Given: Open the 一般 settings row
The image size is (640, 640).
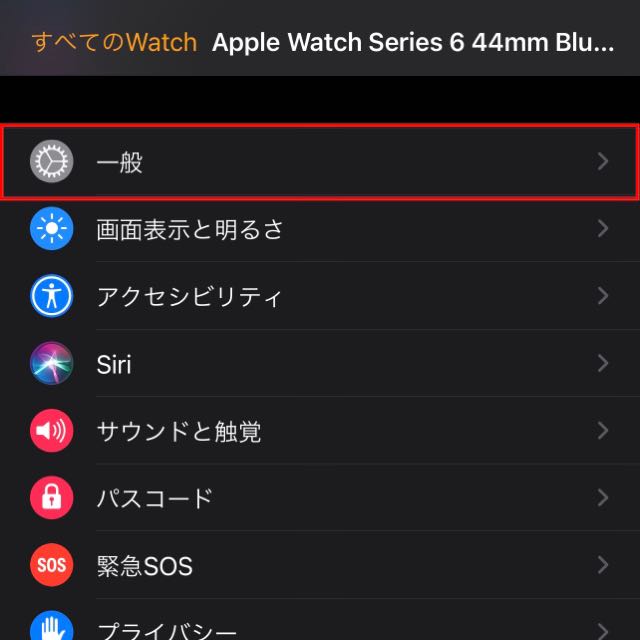Looking at the screenshot, I should click(320, 162).
